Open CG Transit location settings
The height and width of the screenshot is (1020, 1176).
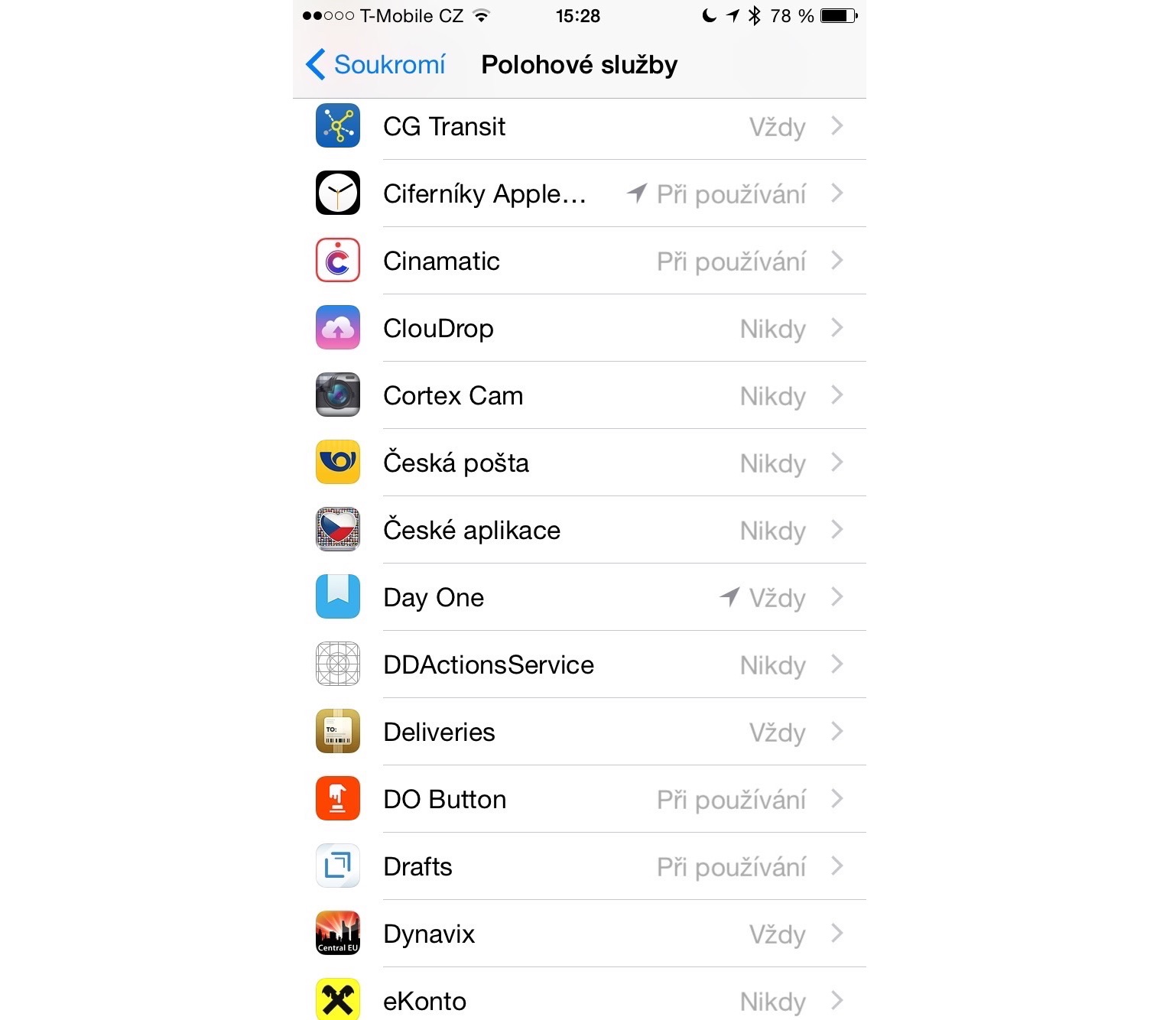click(579, 127)
